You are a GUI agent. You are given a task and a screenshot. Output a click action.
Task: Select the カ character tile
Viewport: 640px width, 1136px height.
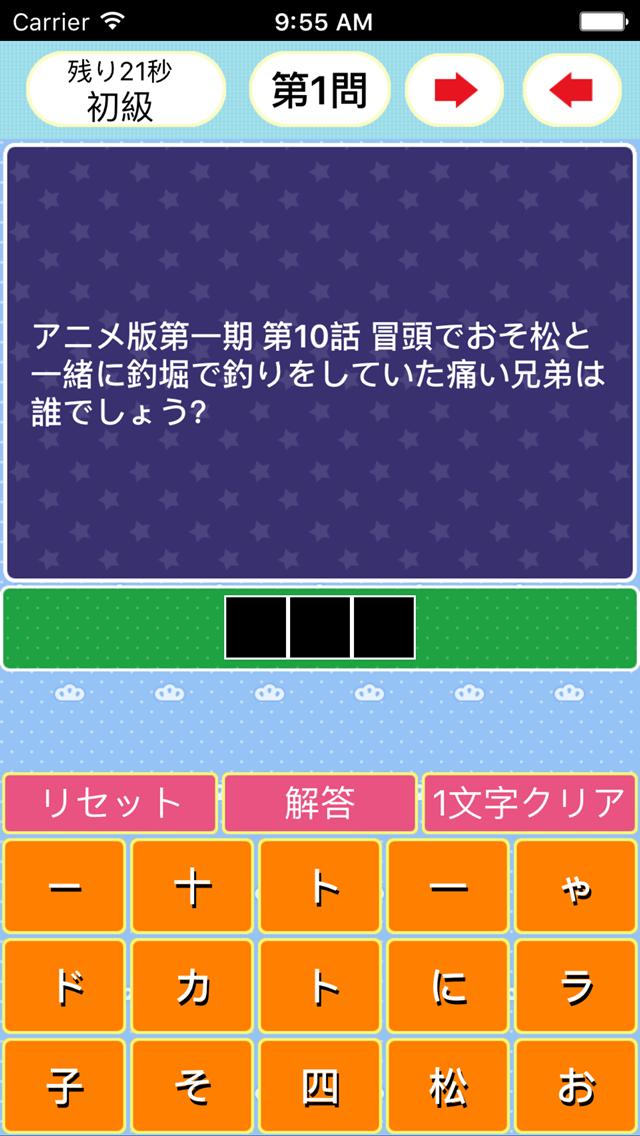[x=192, y=986]
